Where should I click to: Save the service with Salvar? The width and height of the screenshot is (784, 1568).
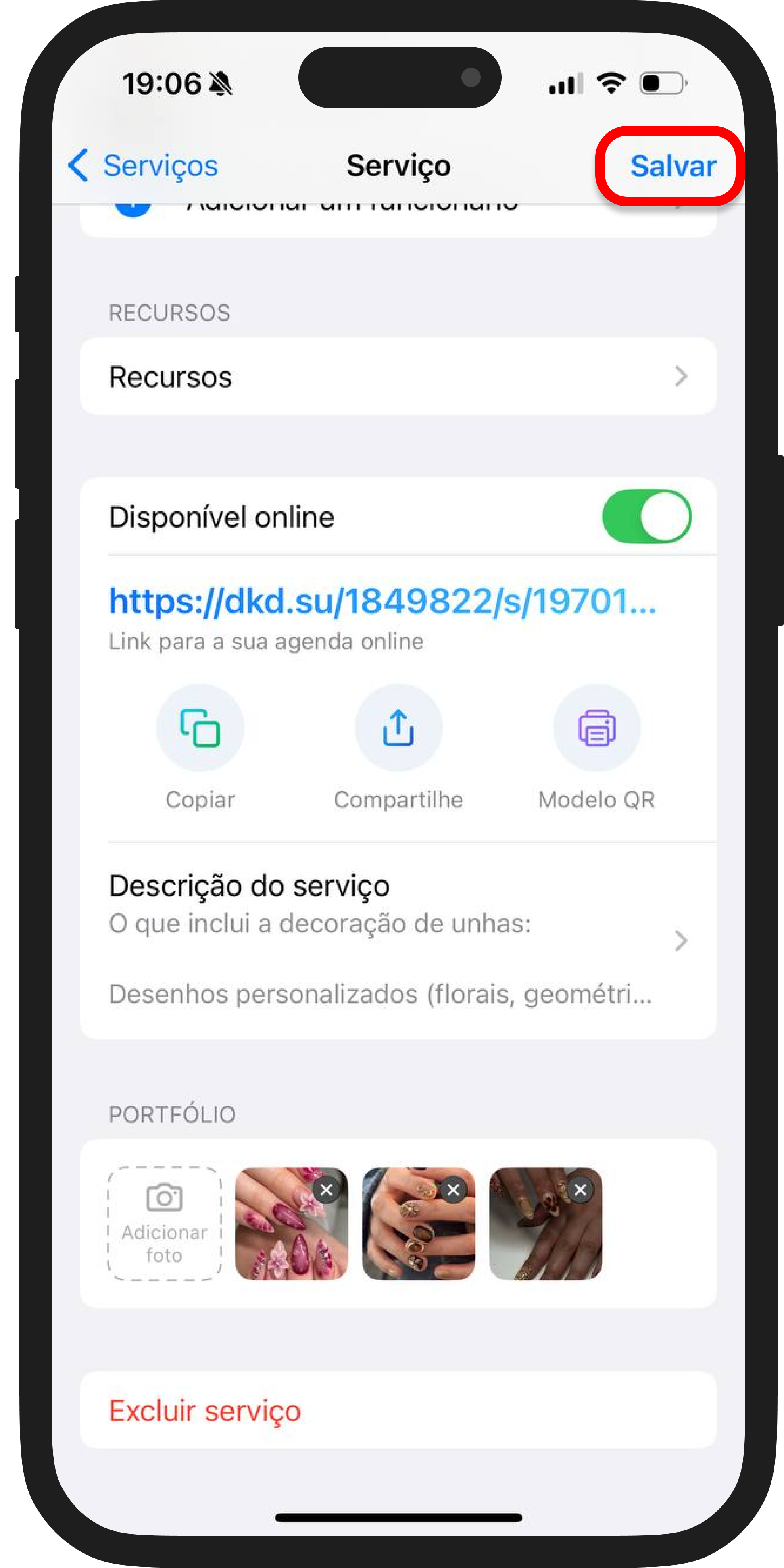tap(673, 166)
